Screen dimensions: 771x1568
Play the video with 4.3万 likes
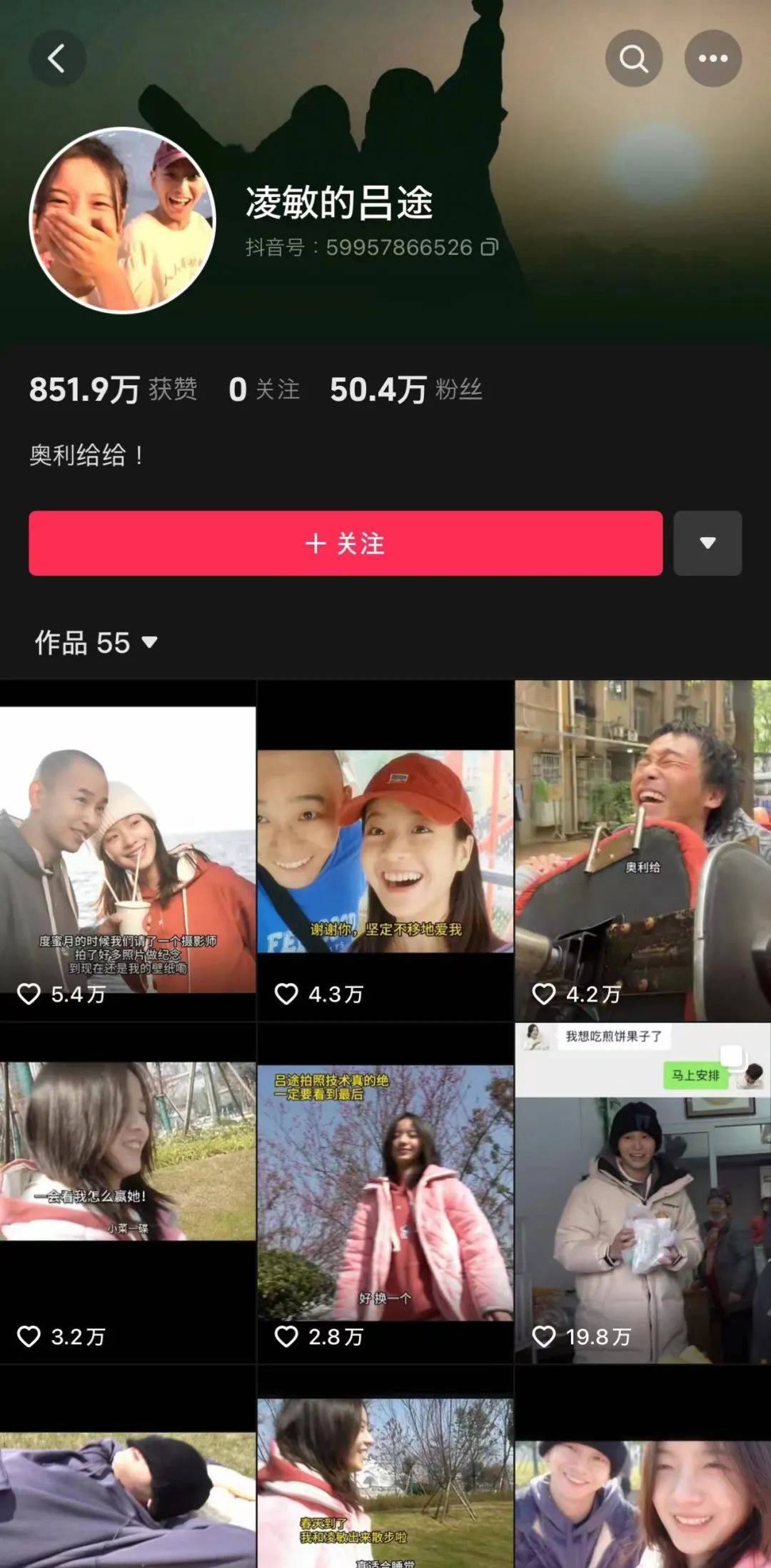(x=385, y=850)
